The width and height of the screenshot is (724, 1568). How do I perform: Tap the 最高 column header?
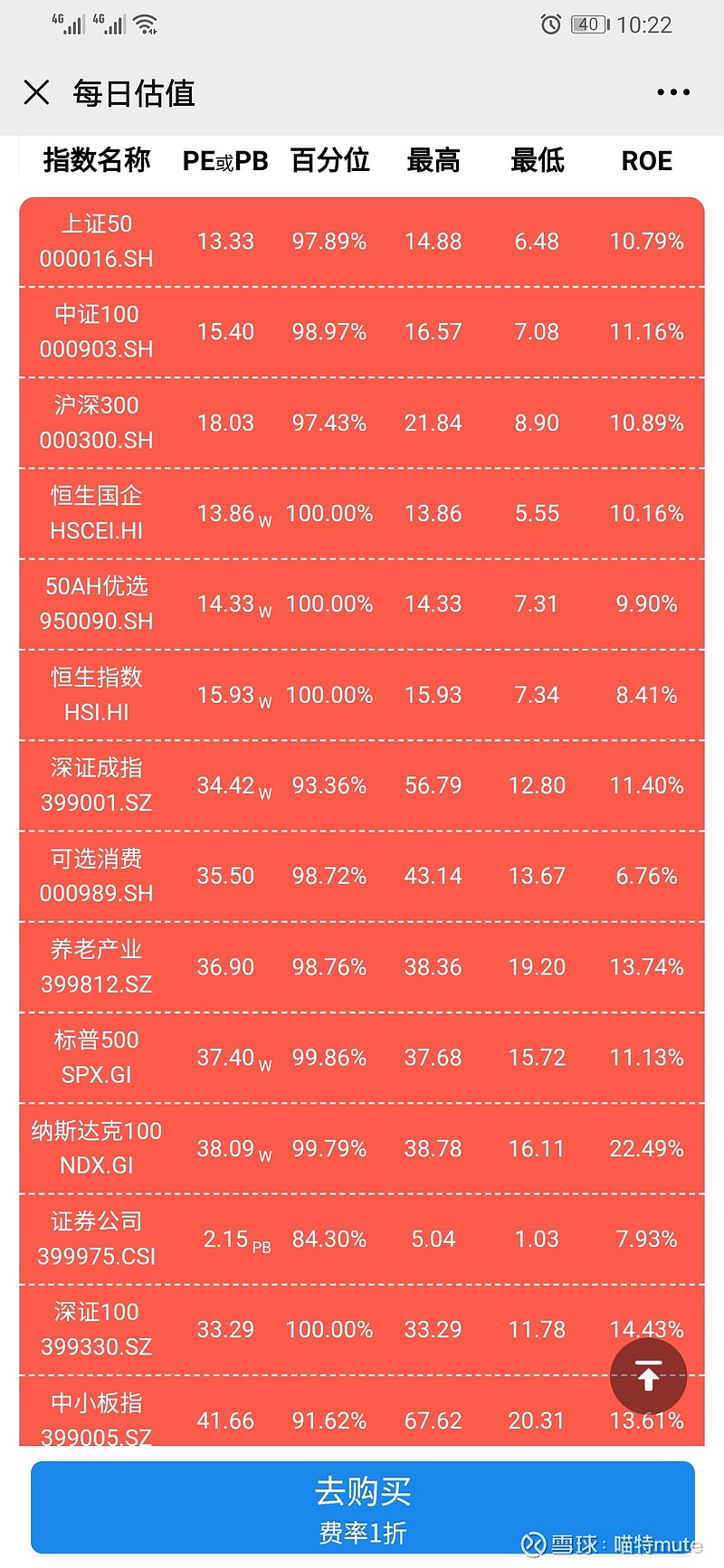[x=433, y=160]
